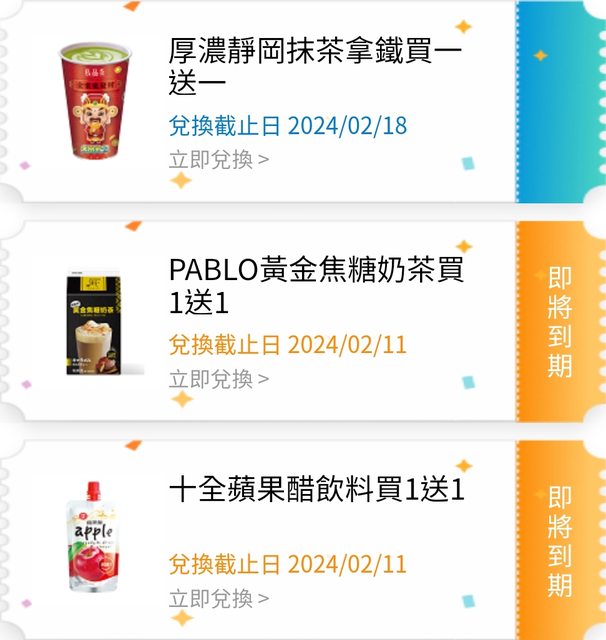Open the 十全蘋果醋飲料買1送1 coupon card

coord(316,490)
